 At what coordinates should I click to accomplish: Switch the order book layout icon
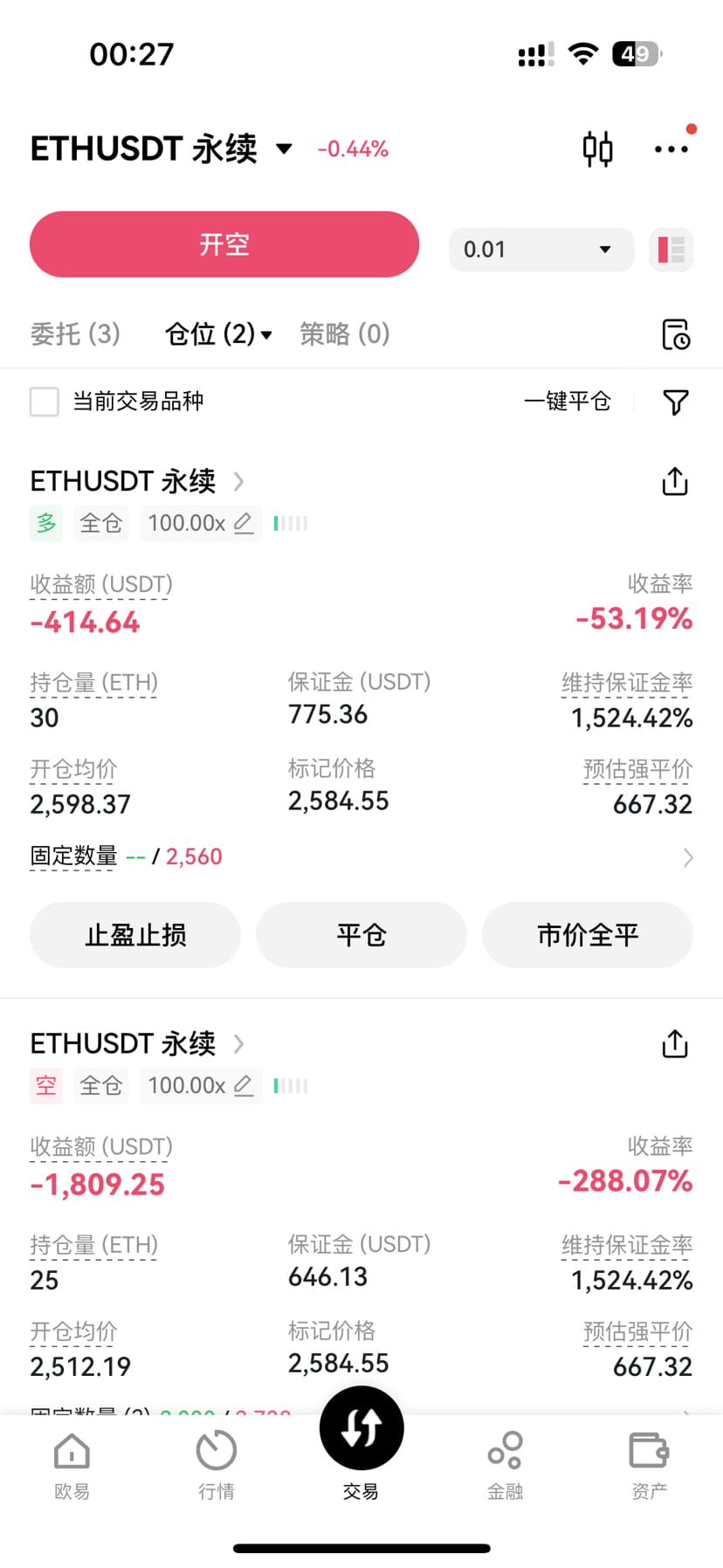click(x=671, y=250)
